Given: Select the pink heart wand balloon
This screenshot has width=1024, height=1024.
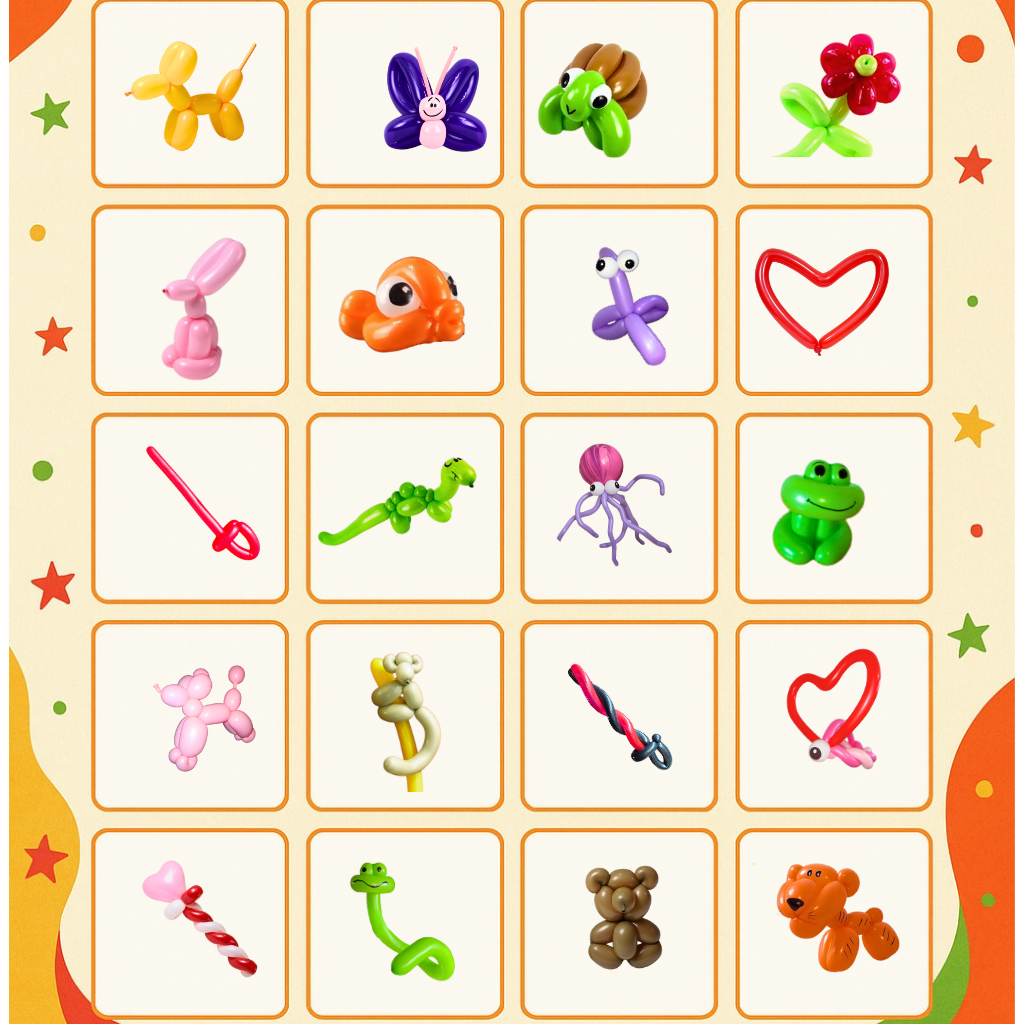Looking at the screenshot, I should [x=190, y=923].
